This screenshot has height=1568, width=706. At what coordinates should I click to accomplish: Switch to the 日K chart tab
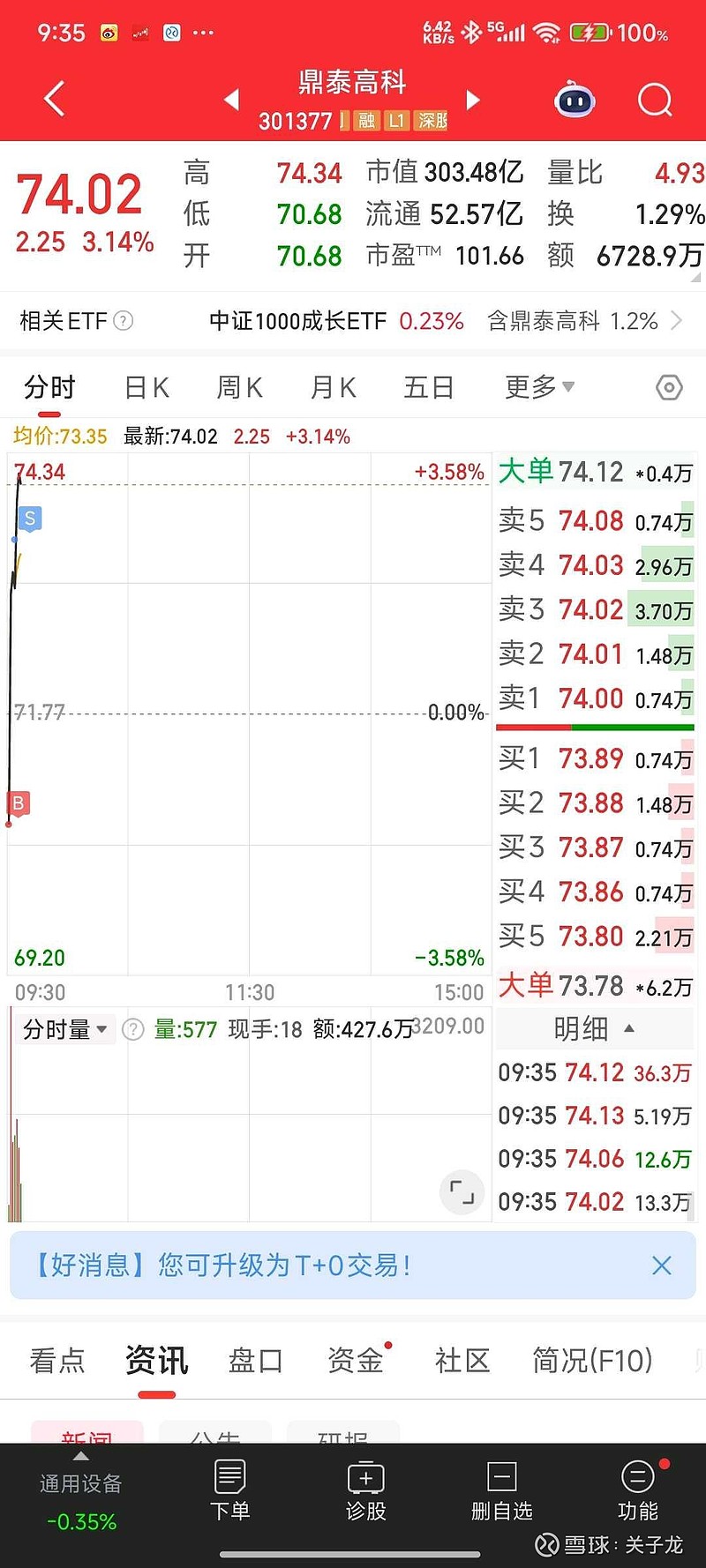pyautogui.click(x=146, y=387)
